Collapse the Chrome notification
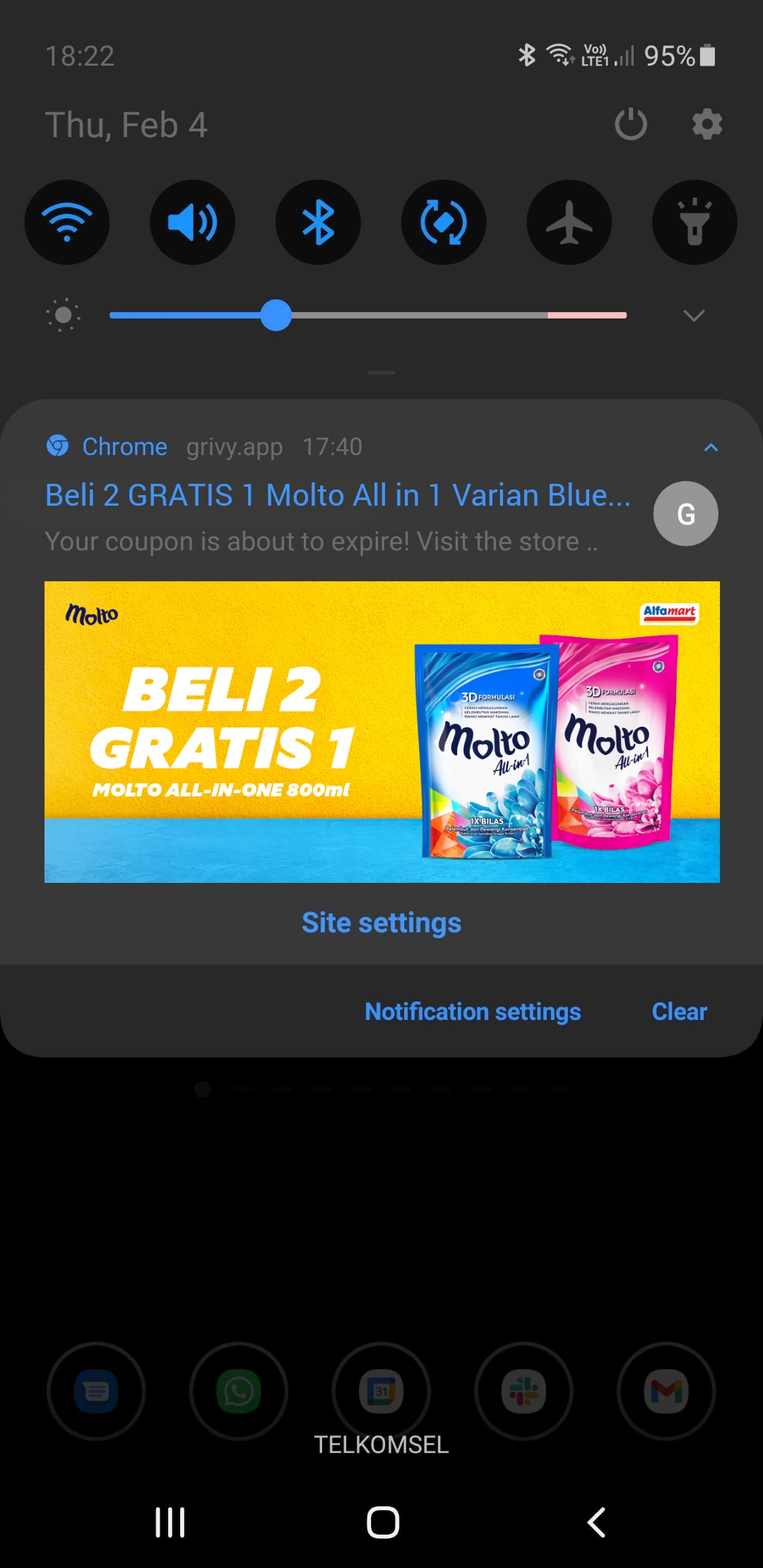The image size is (763, 1568). tap(711, 447)
